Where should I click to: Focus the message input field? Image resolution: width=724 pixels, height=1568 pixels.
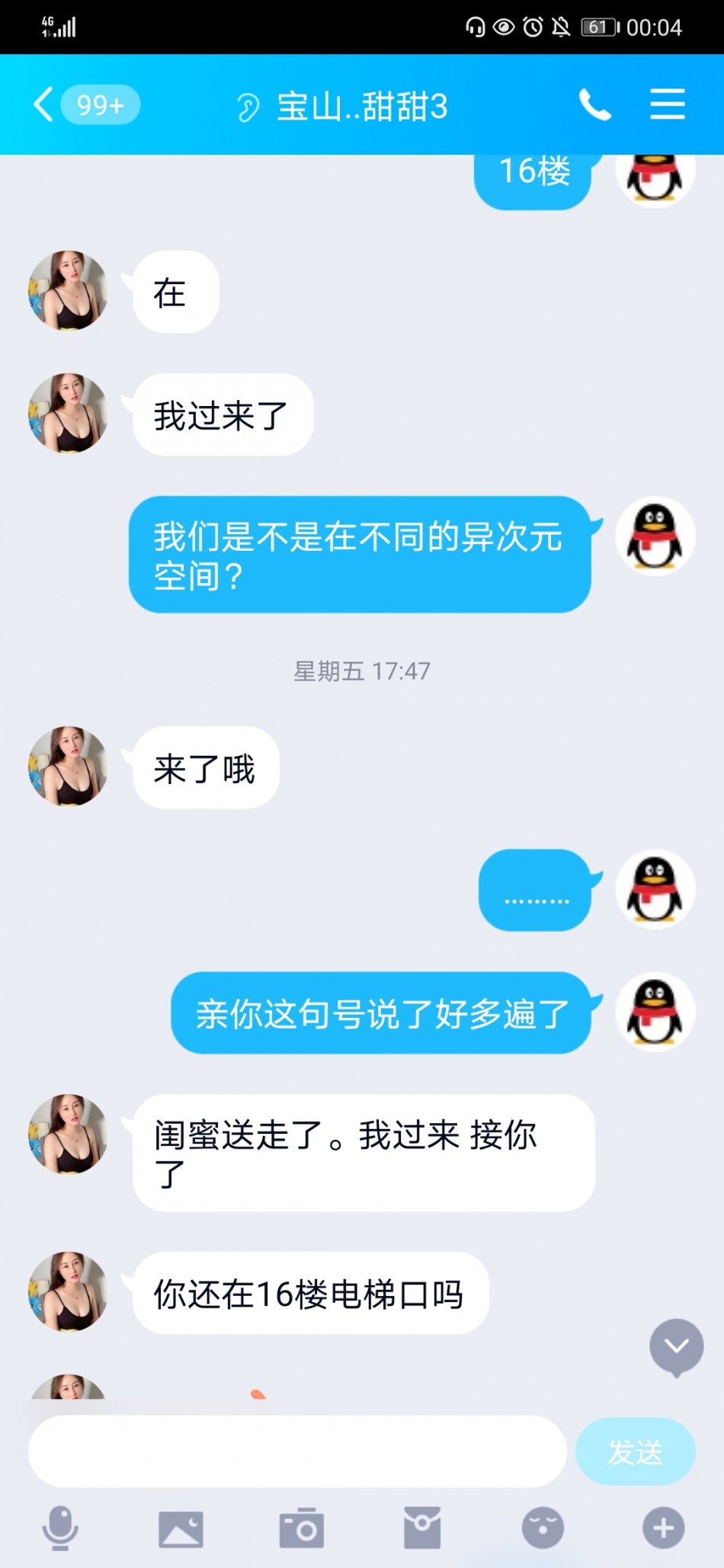[297, 1451]
